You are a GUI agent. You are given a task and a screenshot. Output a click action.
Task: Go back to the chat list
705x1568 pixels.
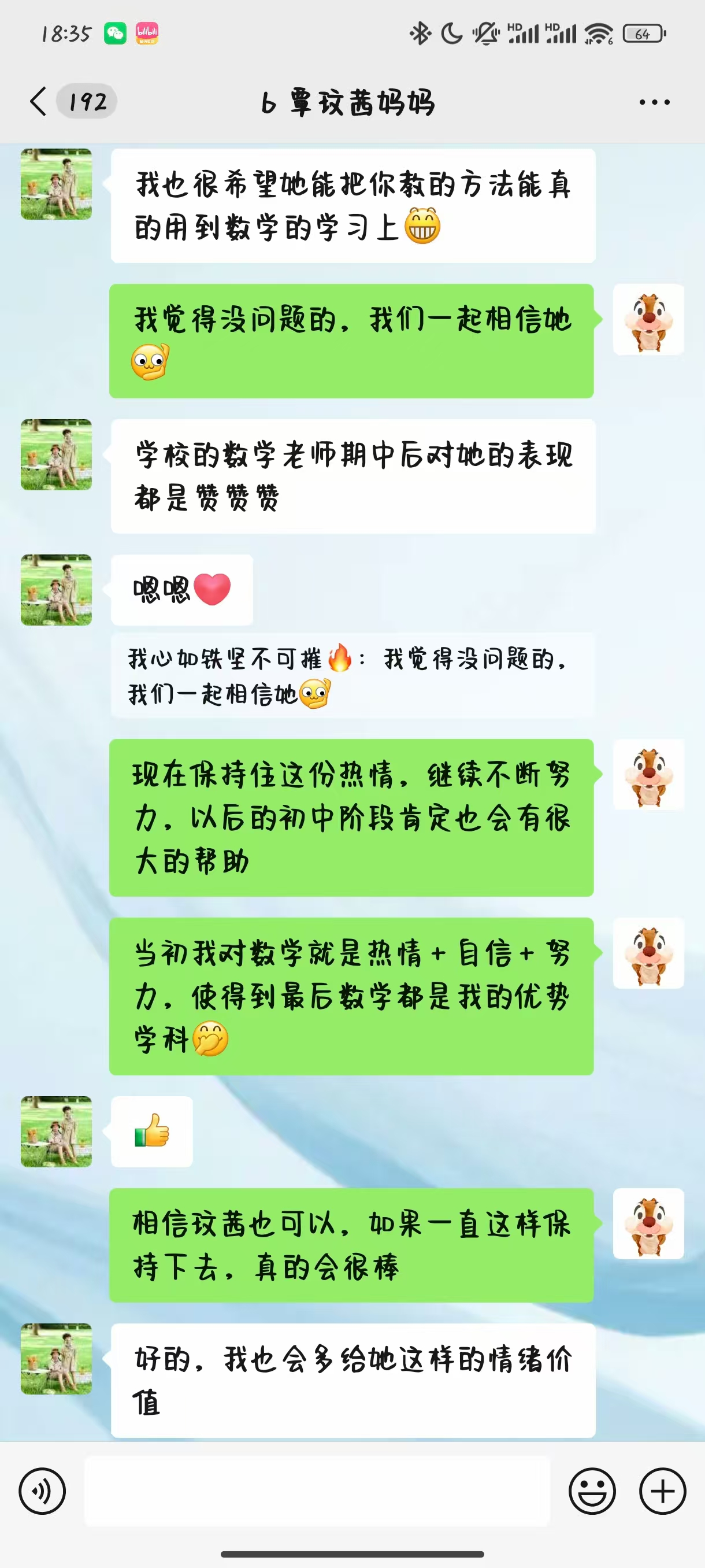tap(38, 101)
